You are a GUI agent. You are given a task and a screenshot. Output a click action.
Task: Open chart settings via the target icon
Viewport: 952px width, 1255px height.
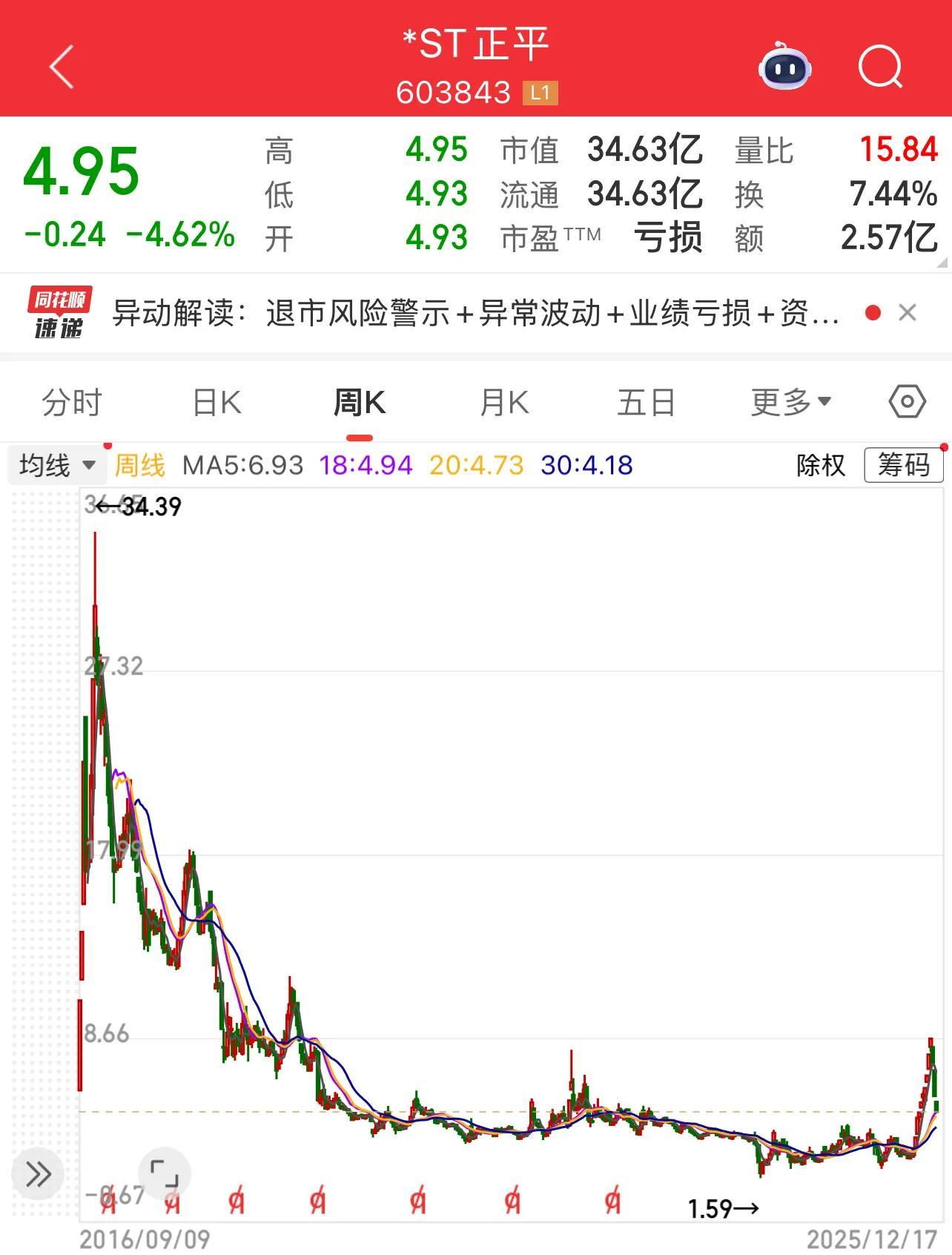click(x=906, y=402)
